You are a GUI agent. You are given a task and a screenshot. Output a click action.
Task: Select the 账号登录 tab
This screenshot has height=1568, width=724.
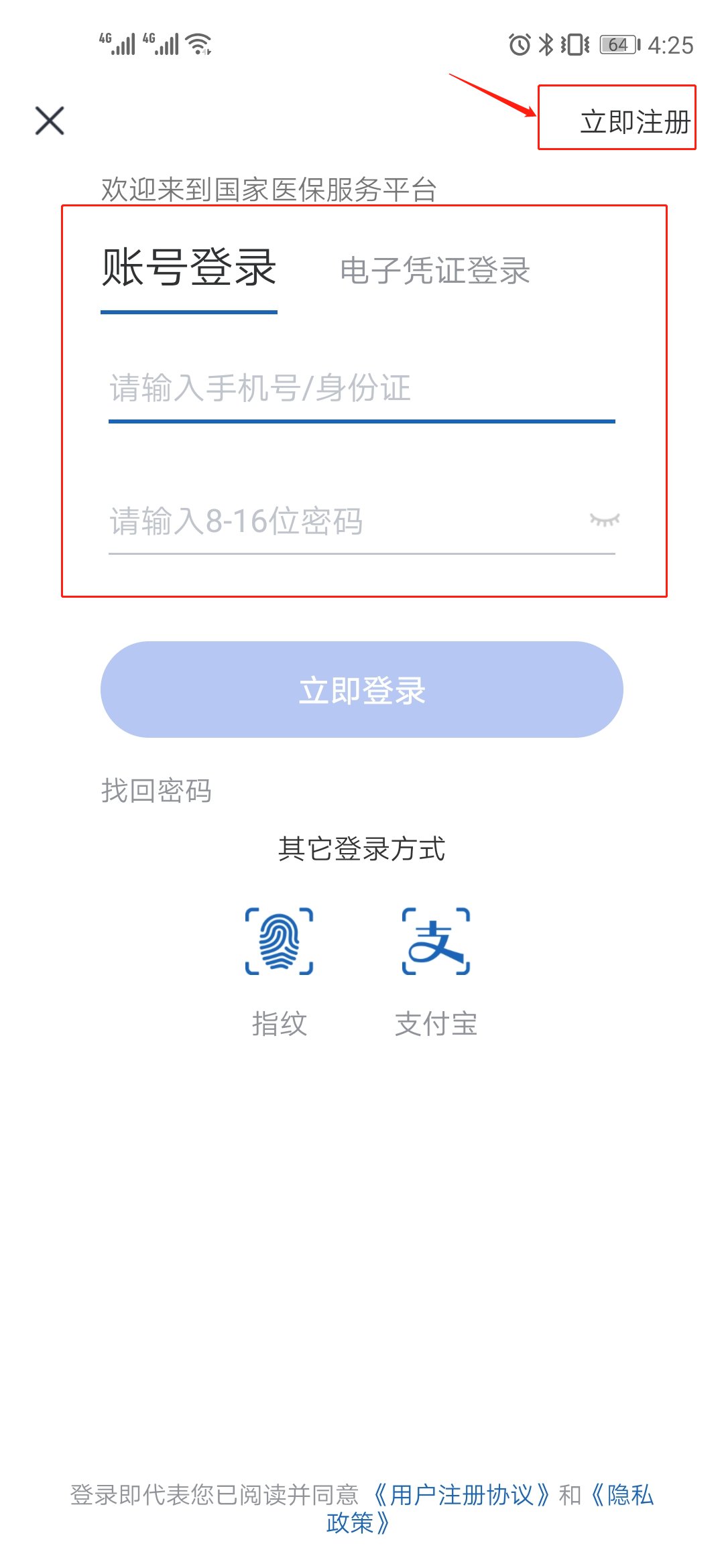pos(189,268)
